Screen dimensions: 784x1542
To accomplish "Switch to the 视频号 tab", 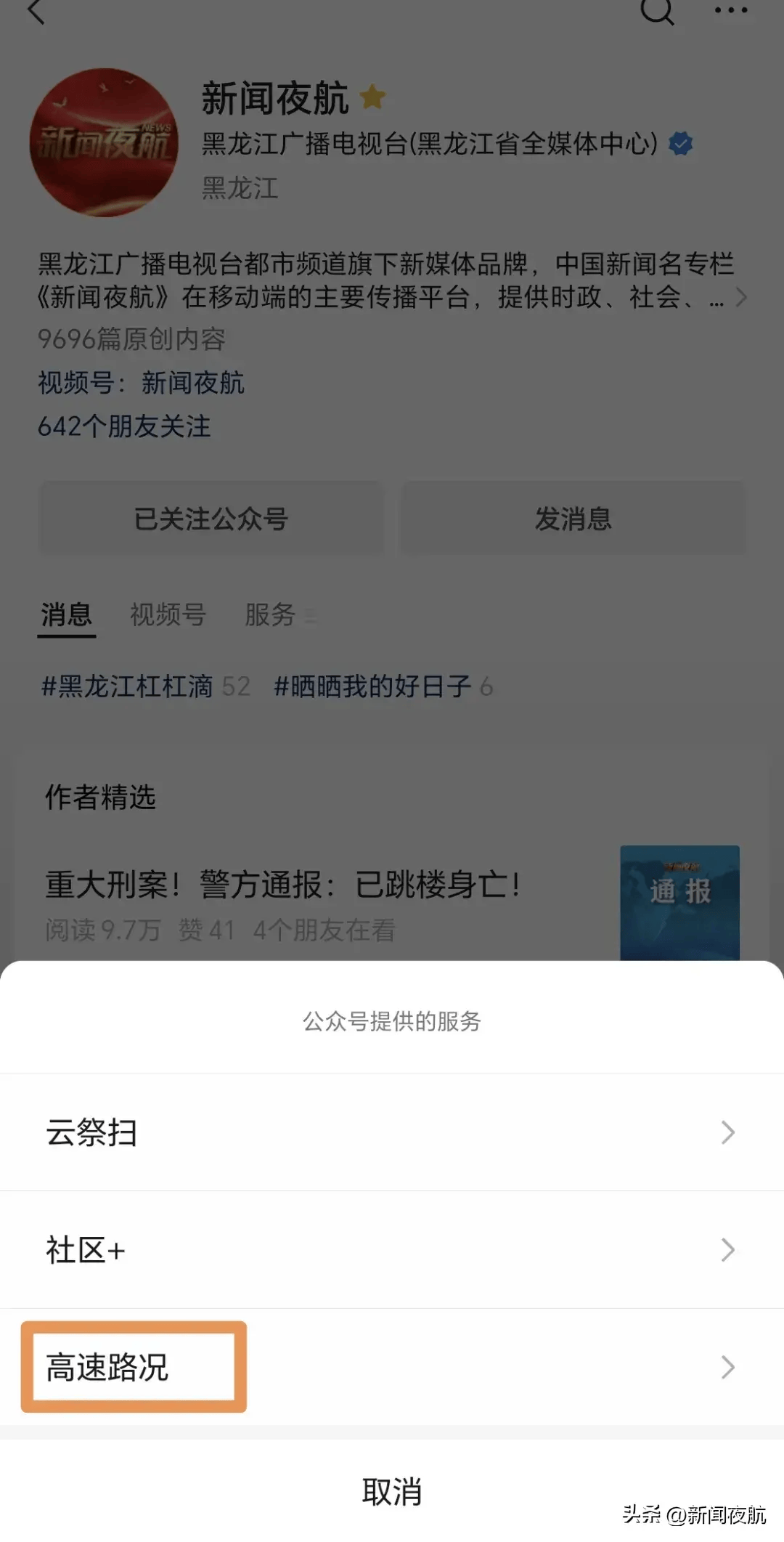I will coord(168,615).
